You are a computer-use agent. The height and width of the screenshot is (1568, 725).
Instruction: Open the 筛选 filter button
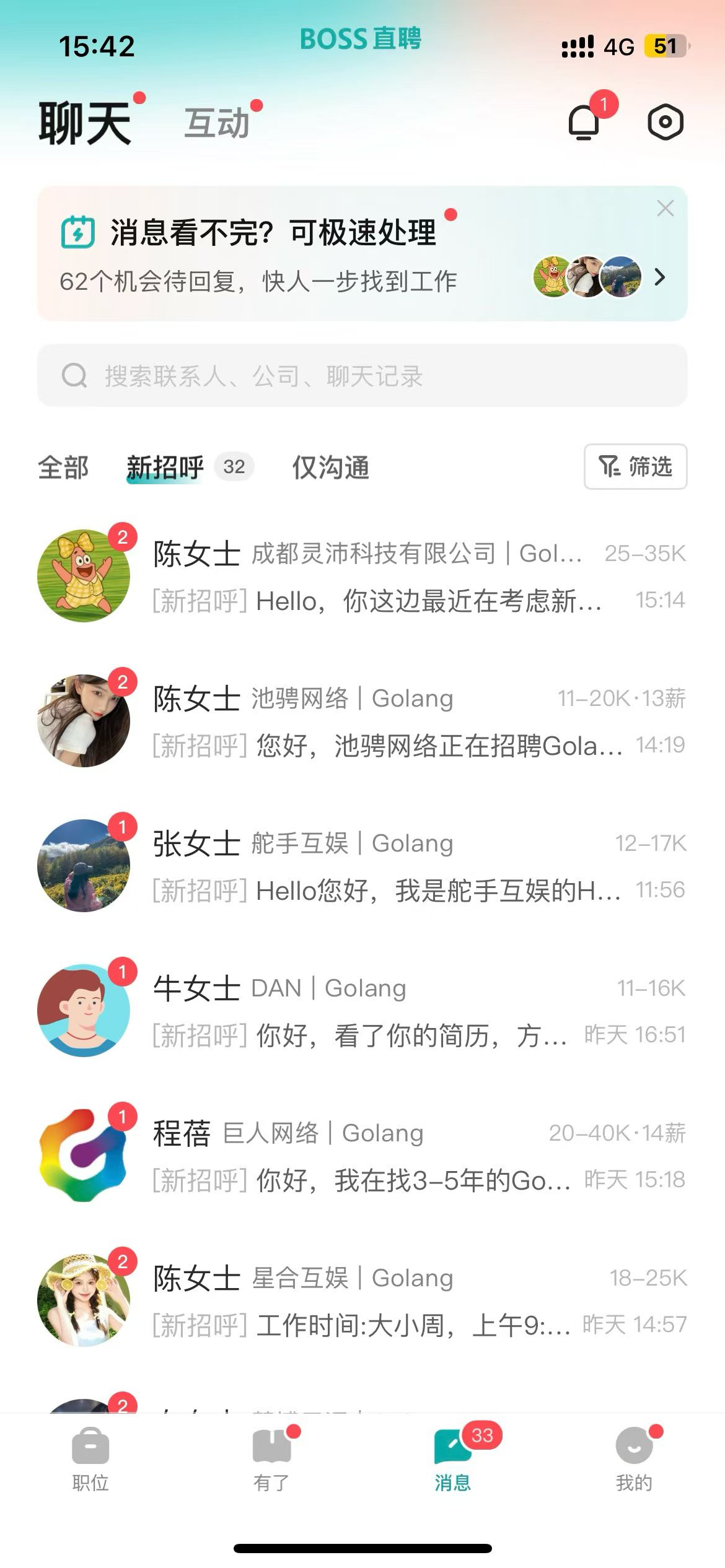point(635,467)
